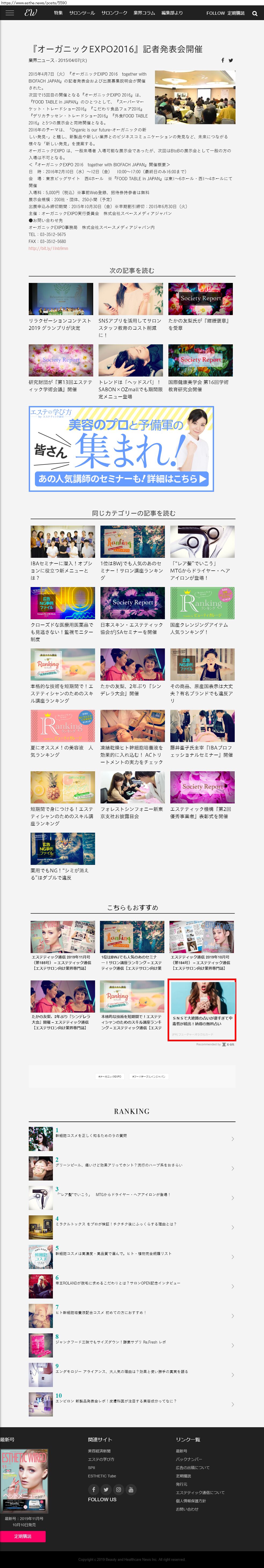This screenshot has height=1568, width=264.
Task: Select 定期購読 in the header
Action: click(236, 13)
